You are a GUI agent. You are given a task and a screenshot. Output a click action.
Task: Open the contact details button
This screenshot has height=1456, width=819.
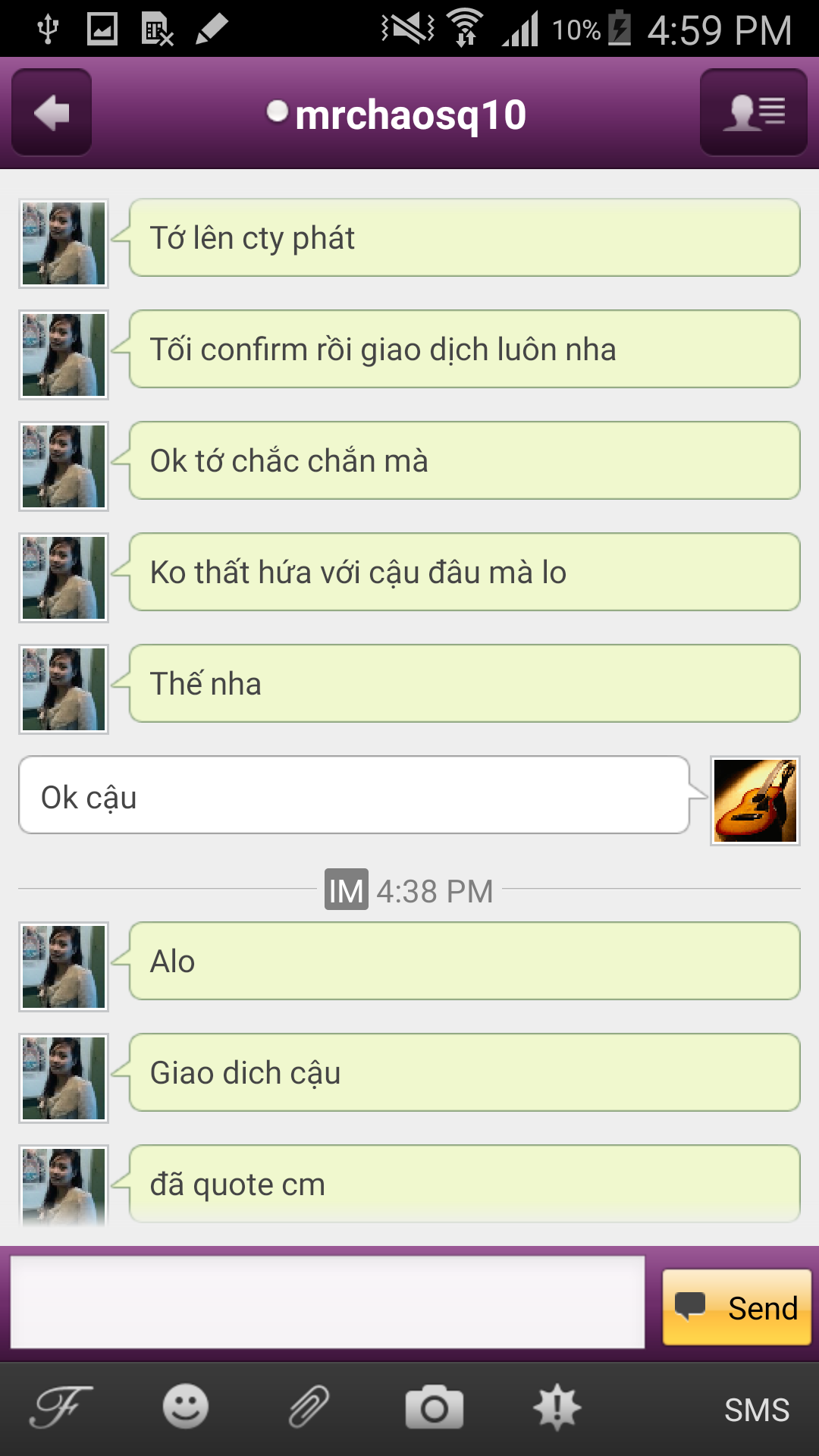(x=753, y=113)
